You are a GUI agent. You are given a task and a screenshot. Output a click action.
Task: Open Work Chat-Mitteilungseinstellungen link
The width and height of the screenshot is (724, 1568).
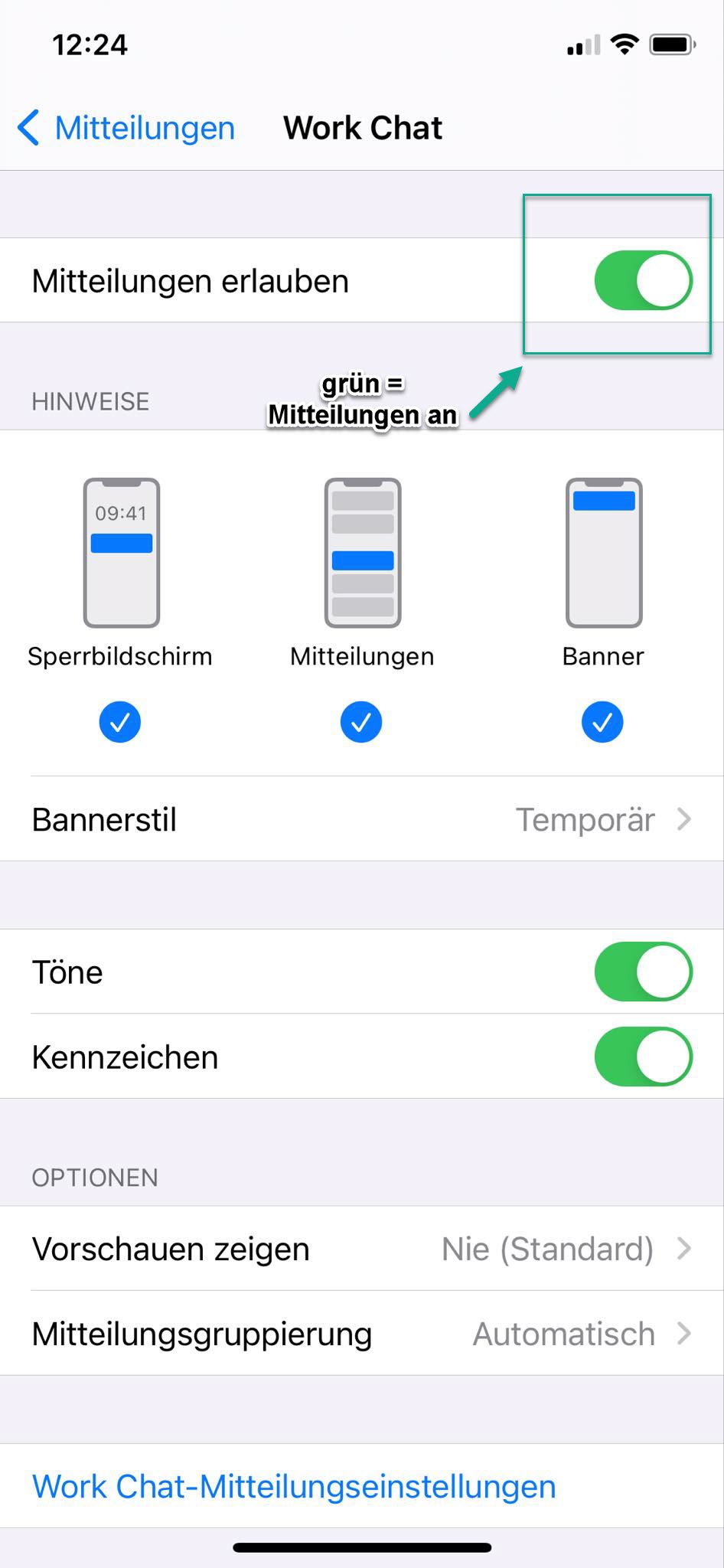click(x=294, y=1486)
